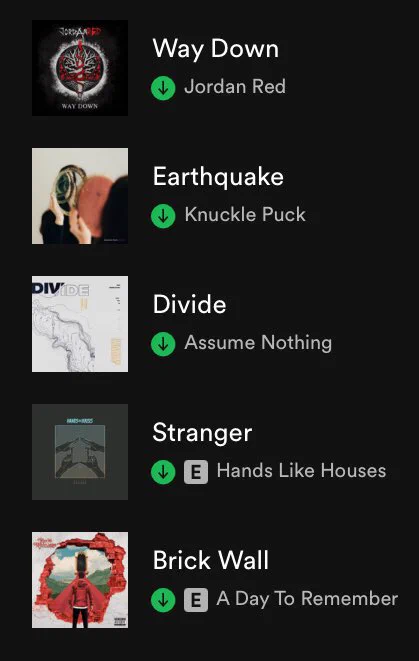Play Earthquake by Knuckle Puck
This screenshot has width=419, height=661.
pyautogui.click(x=210, y=196)
